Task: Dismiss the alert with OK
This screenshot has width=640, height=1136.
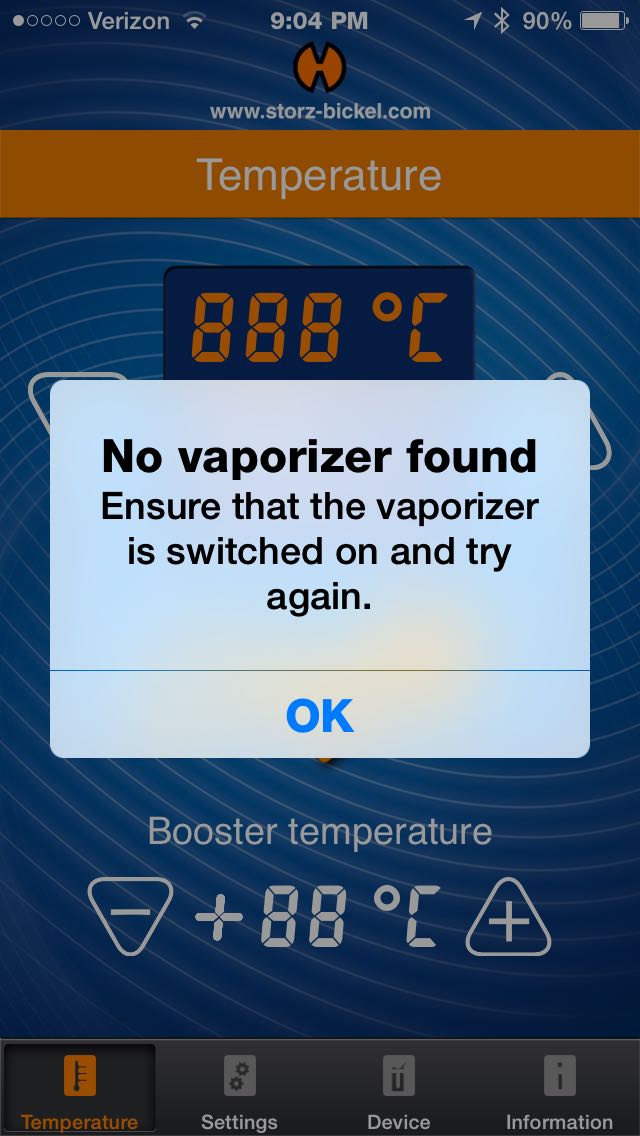Action: pos(320,715)
